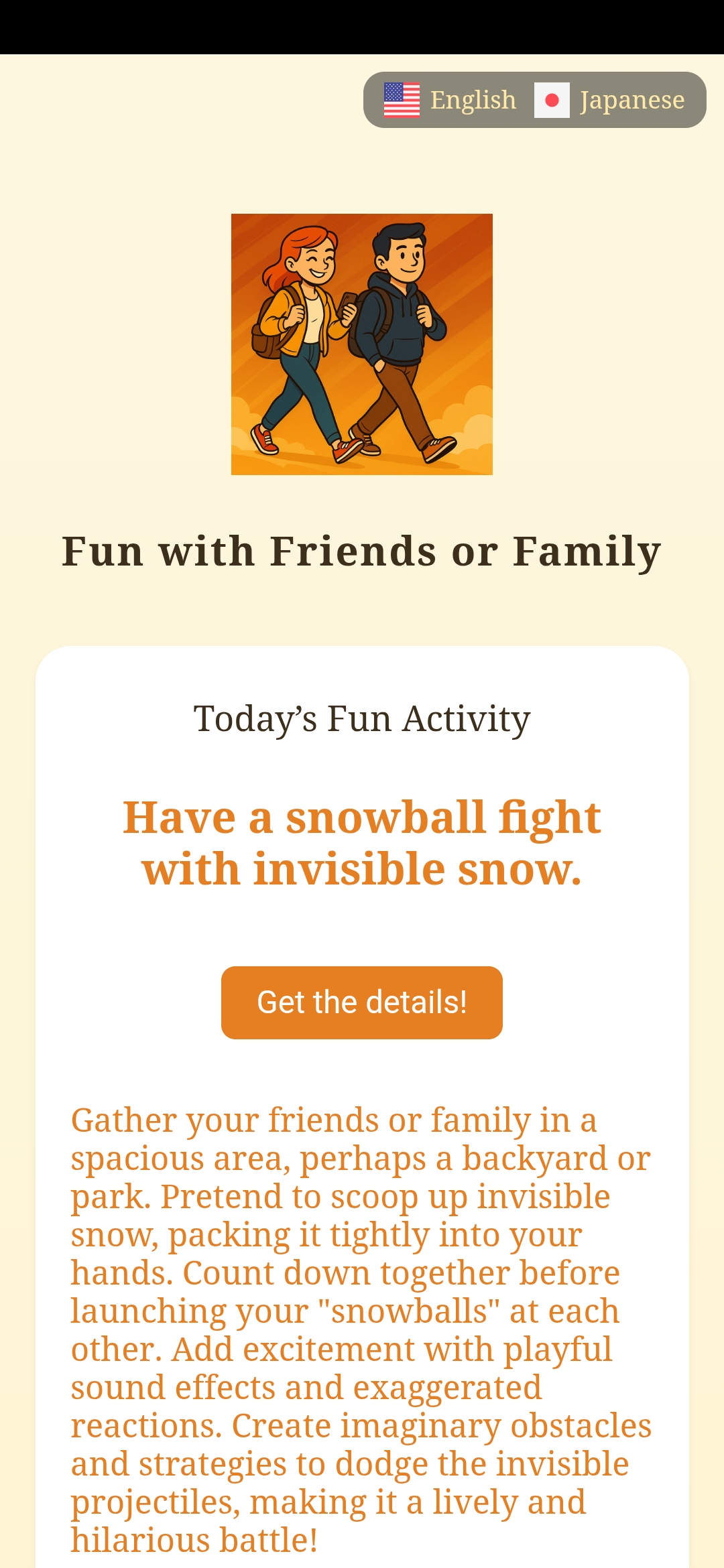Switch language to English

point(450,100)
